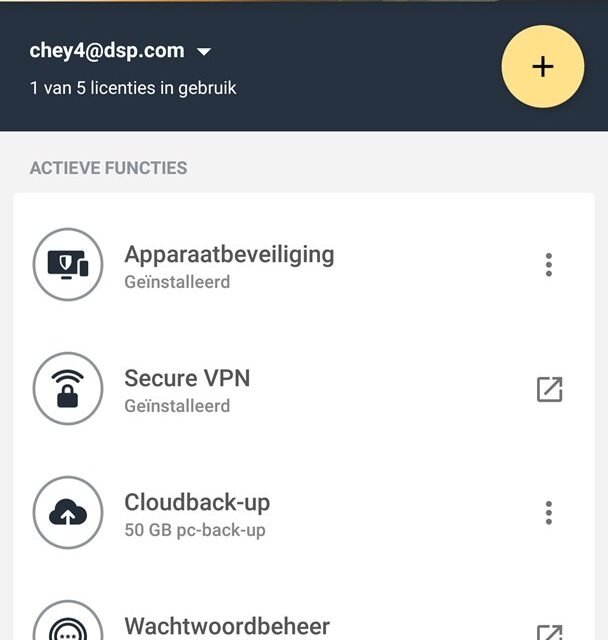Open the Wachtwoordbeheer row

pyautogui.click(x=226, y=627)
